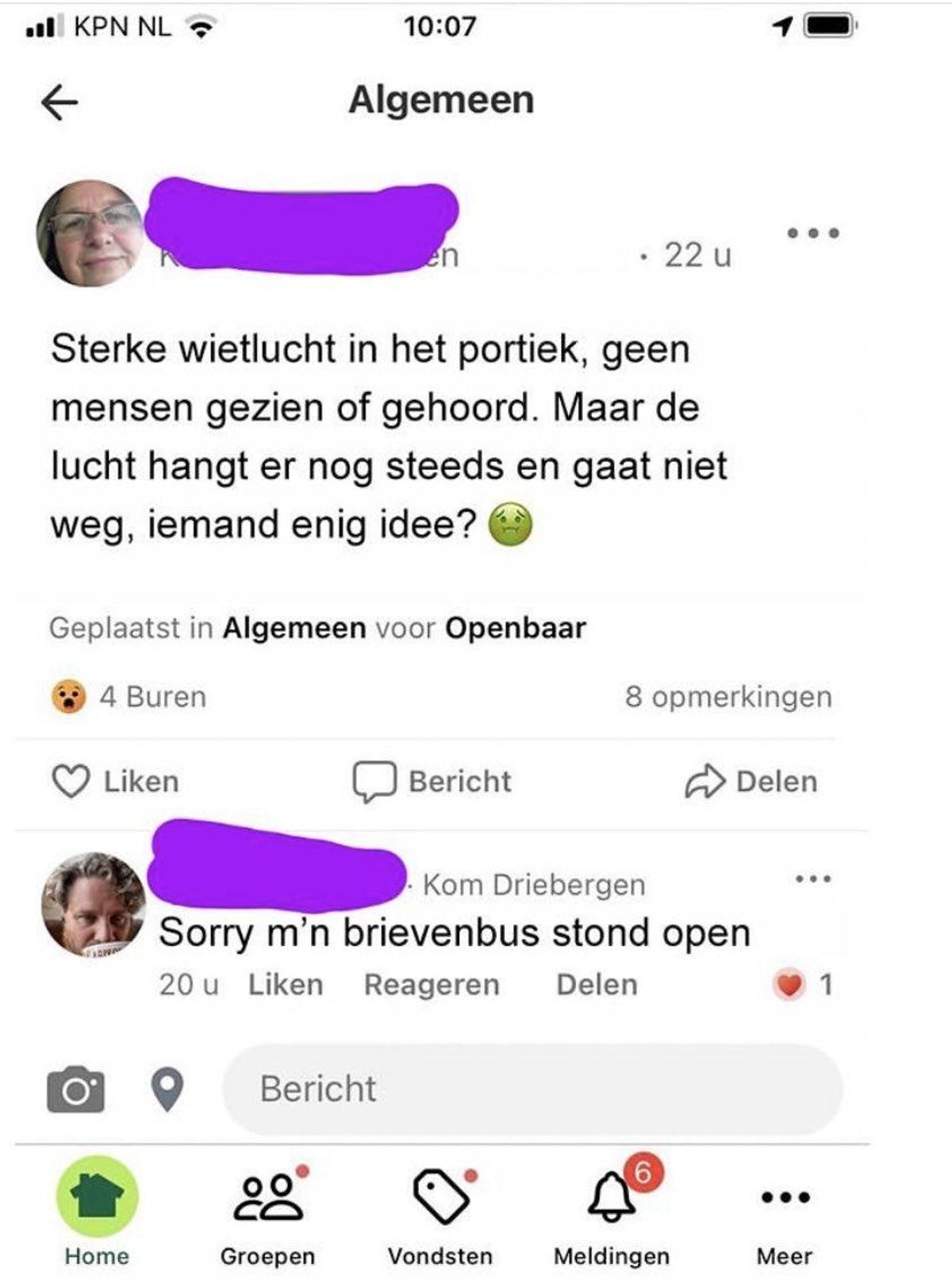Screen dimensions: 952x1285
Task: Add a location with the pin icon
Action: pyautogui.click(x=167, y=1089)
